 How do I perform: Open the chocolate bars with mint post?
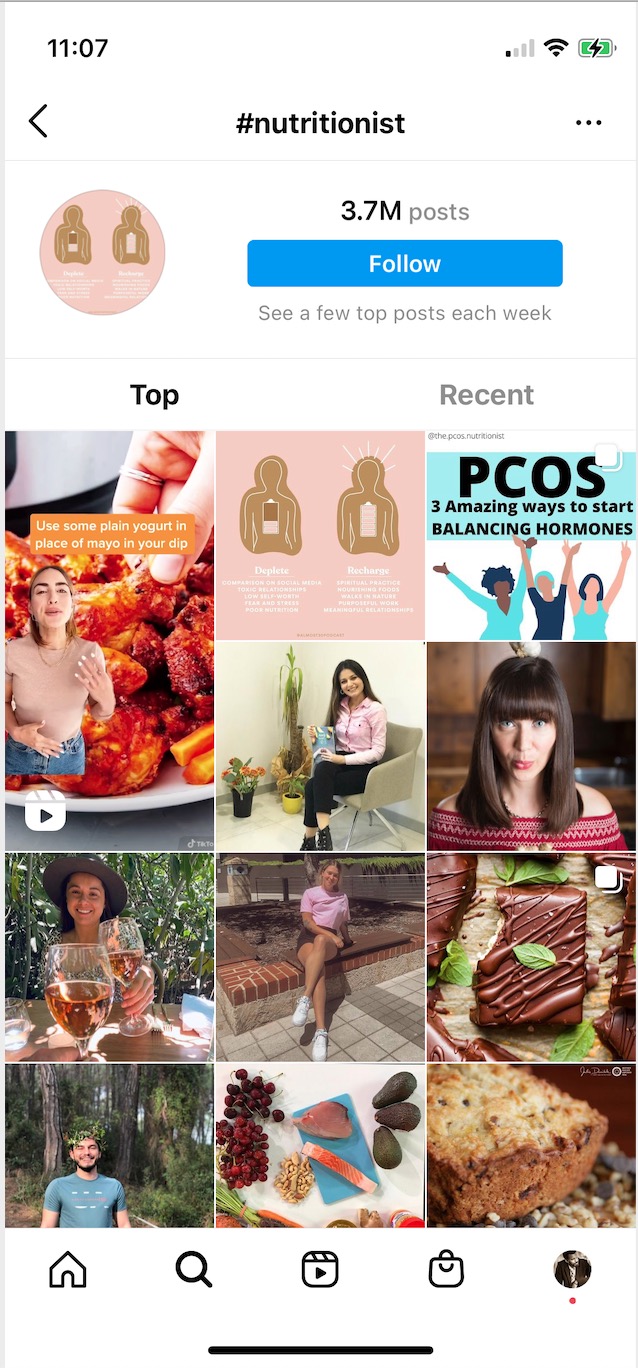(531, 957)
